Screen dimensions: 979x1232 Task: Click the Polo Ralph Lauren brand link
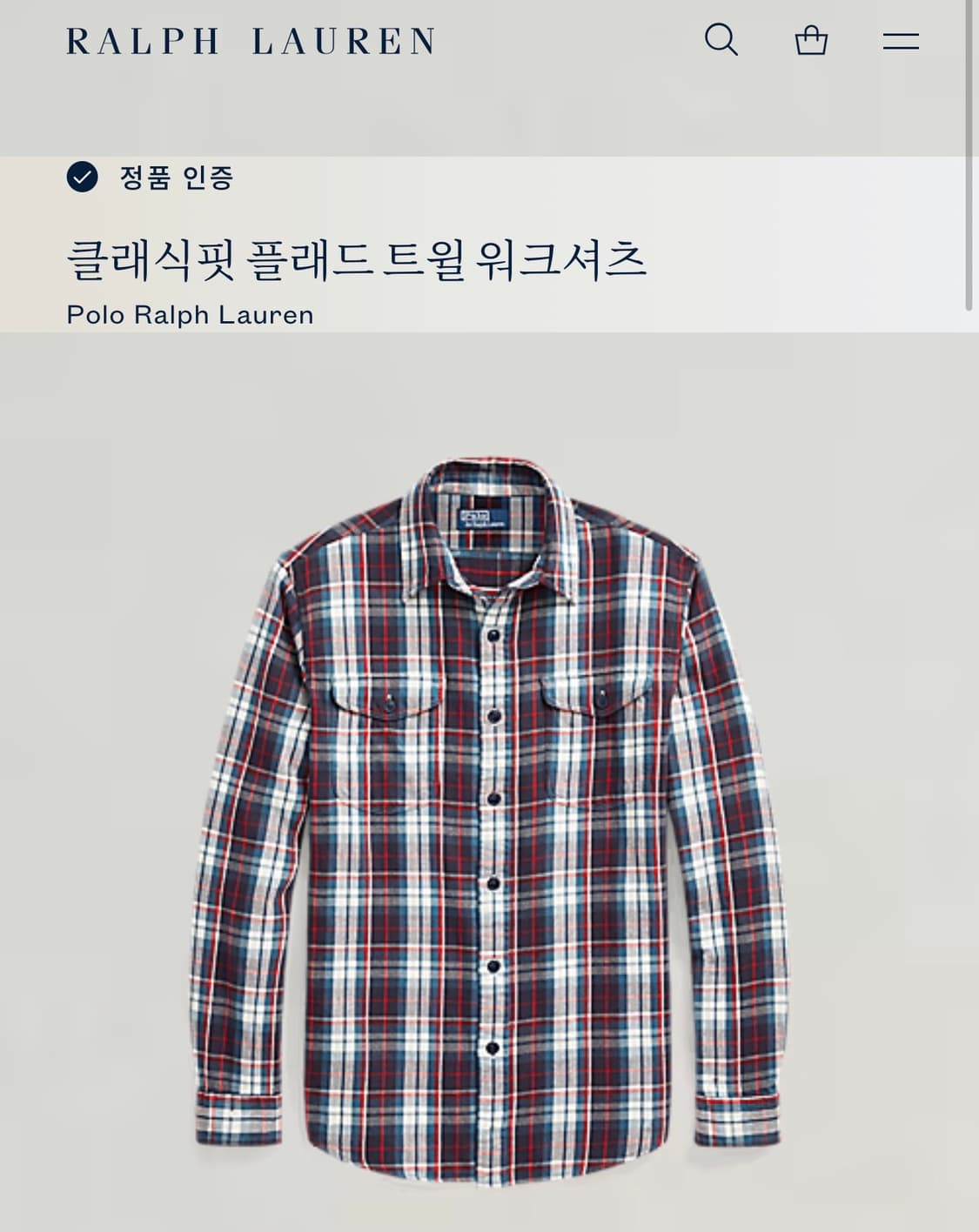(191, 314)
